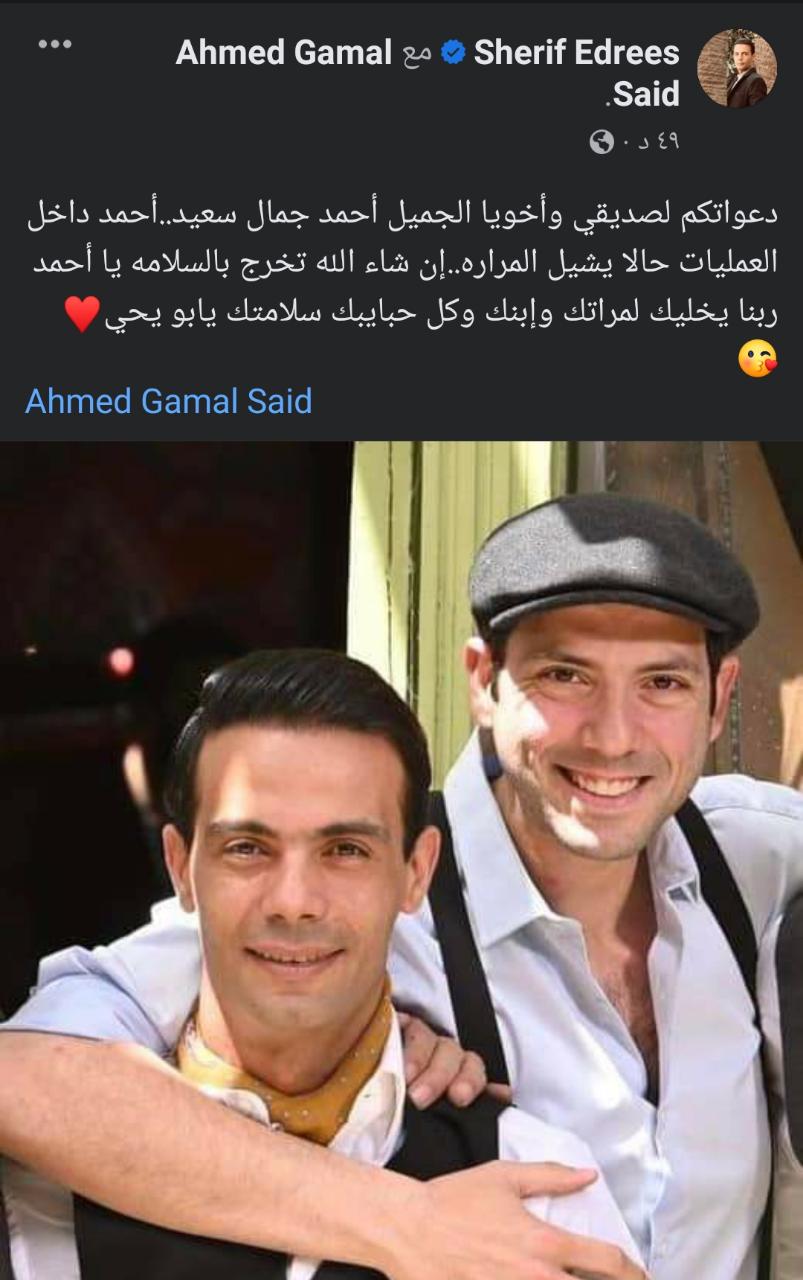Open Sherif Edrees's profile name link

pyautogui.click(x=576, y=53)
